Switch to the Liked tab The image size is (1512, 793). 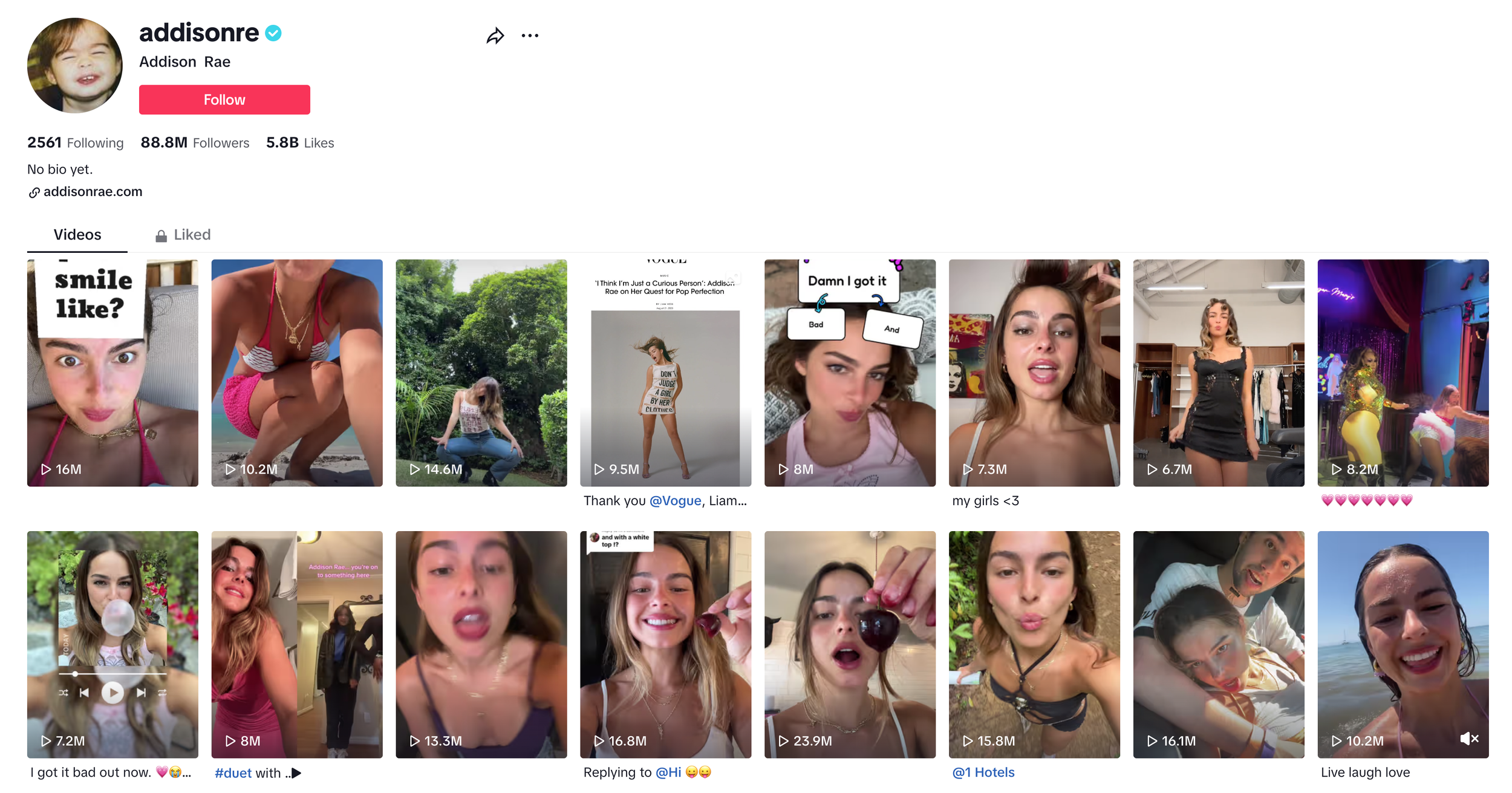(183, 235)
